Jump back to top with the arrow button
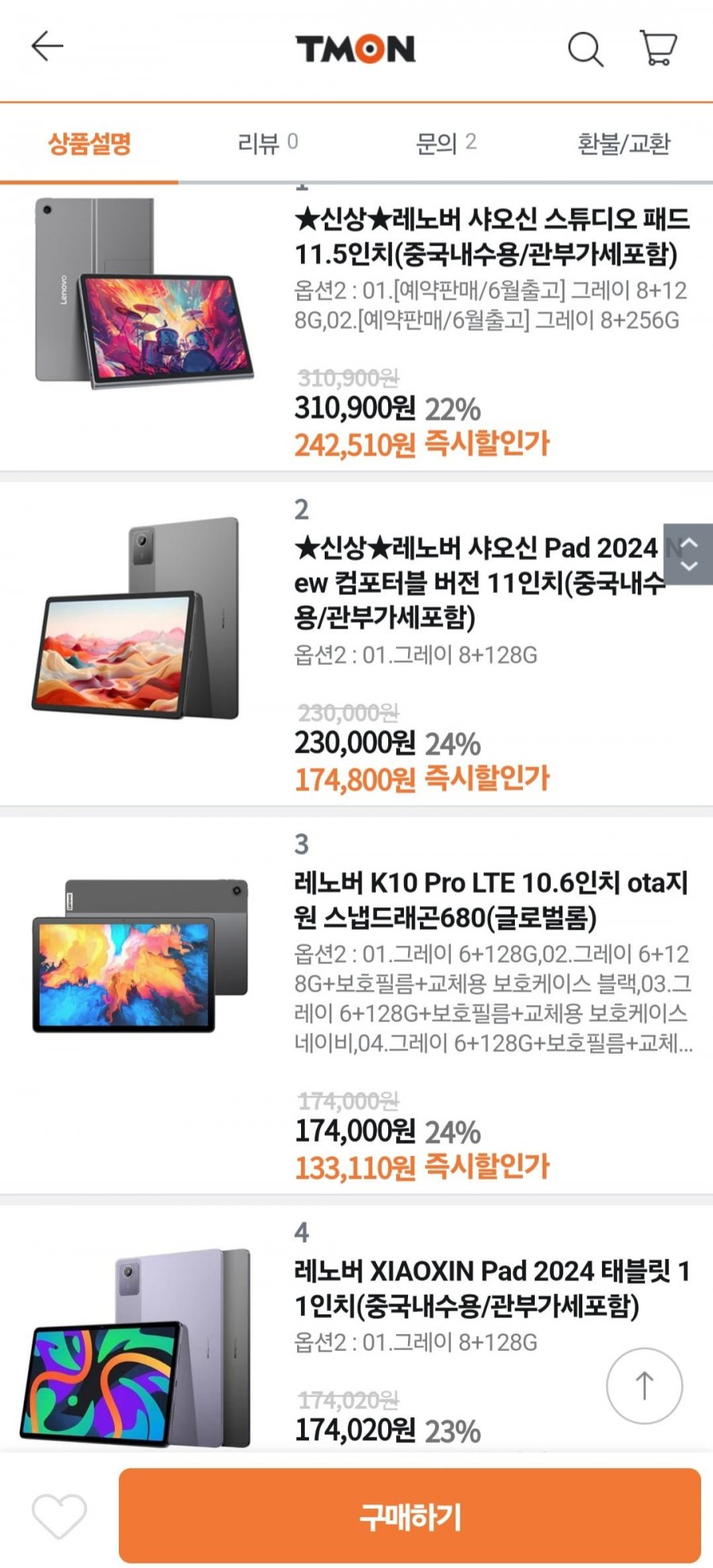The height and width of the screenshot is (1568, 713). 644,1386
